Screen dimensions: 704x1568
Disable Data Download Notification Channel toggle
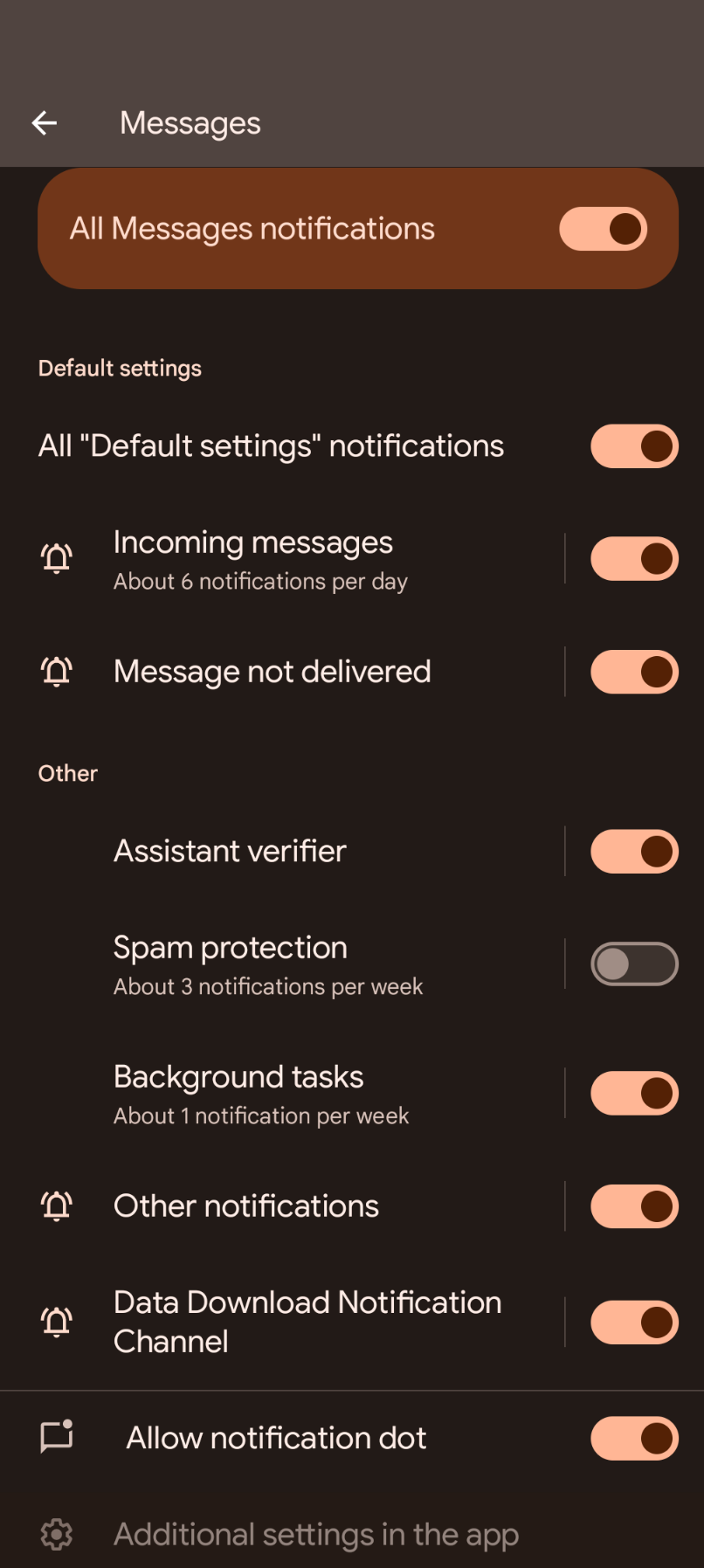click(x=634, y=1323)
